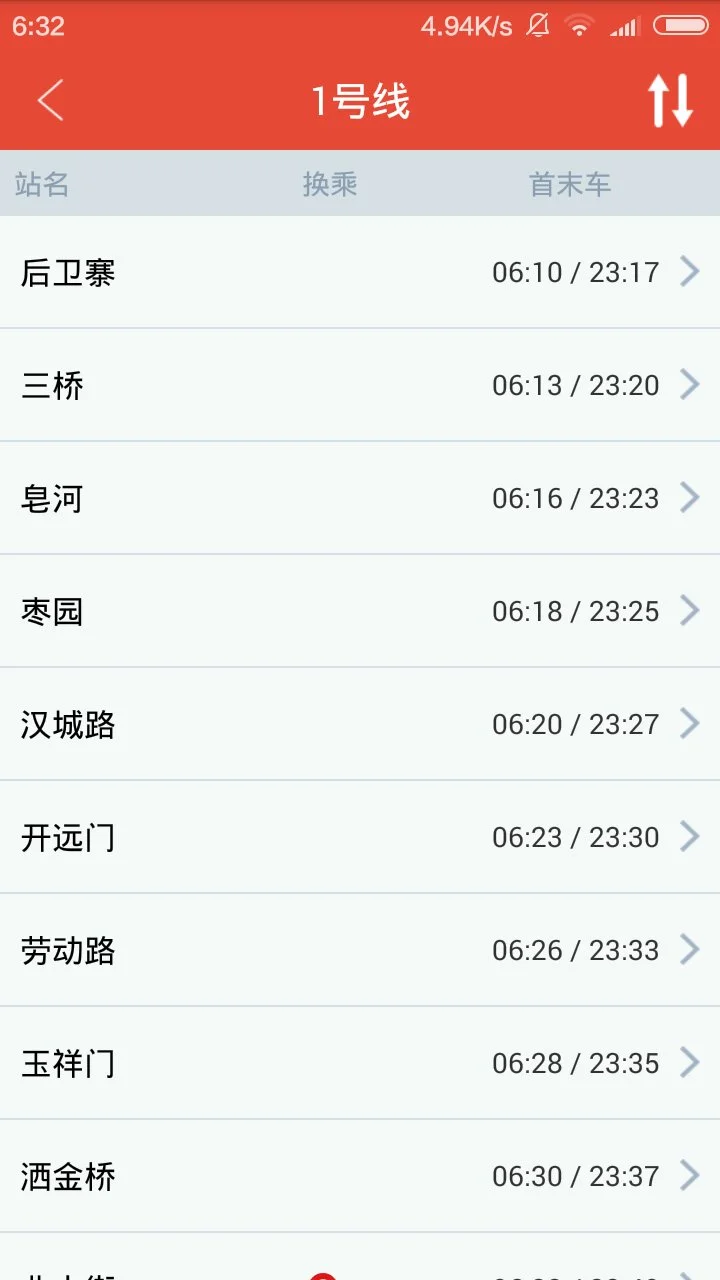
Task: Tap the 1号线 title in the header
Action: coord(360,100)
